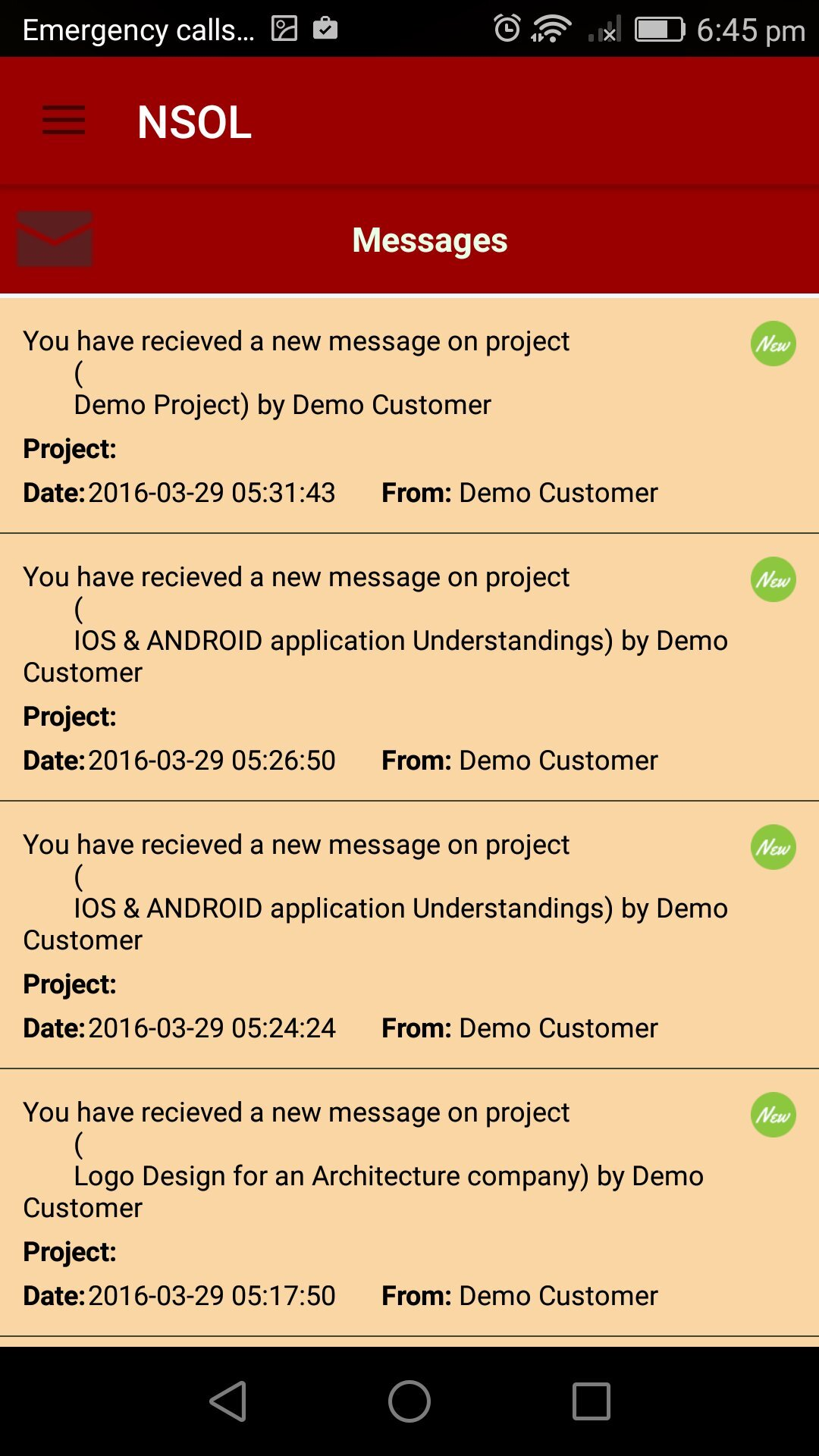Viewport: 819px width, 1456px height.
Task: Tap the system home button
Action: point(409,1401)
